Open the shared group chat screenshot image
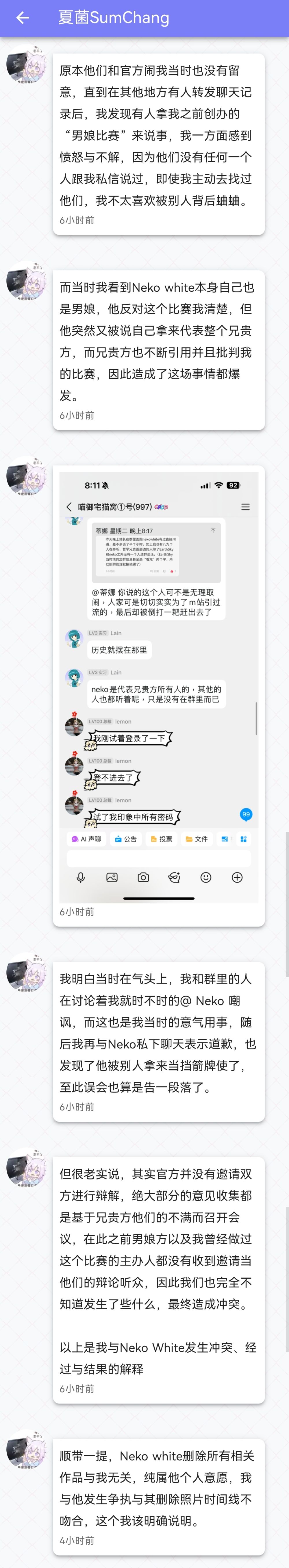289x1568 pixels. click(x=158, y=688)
